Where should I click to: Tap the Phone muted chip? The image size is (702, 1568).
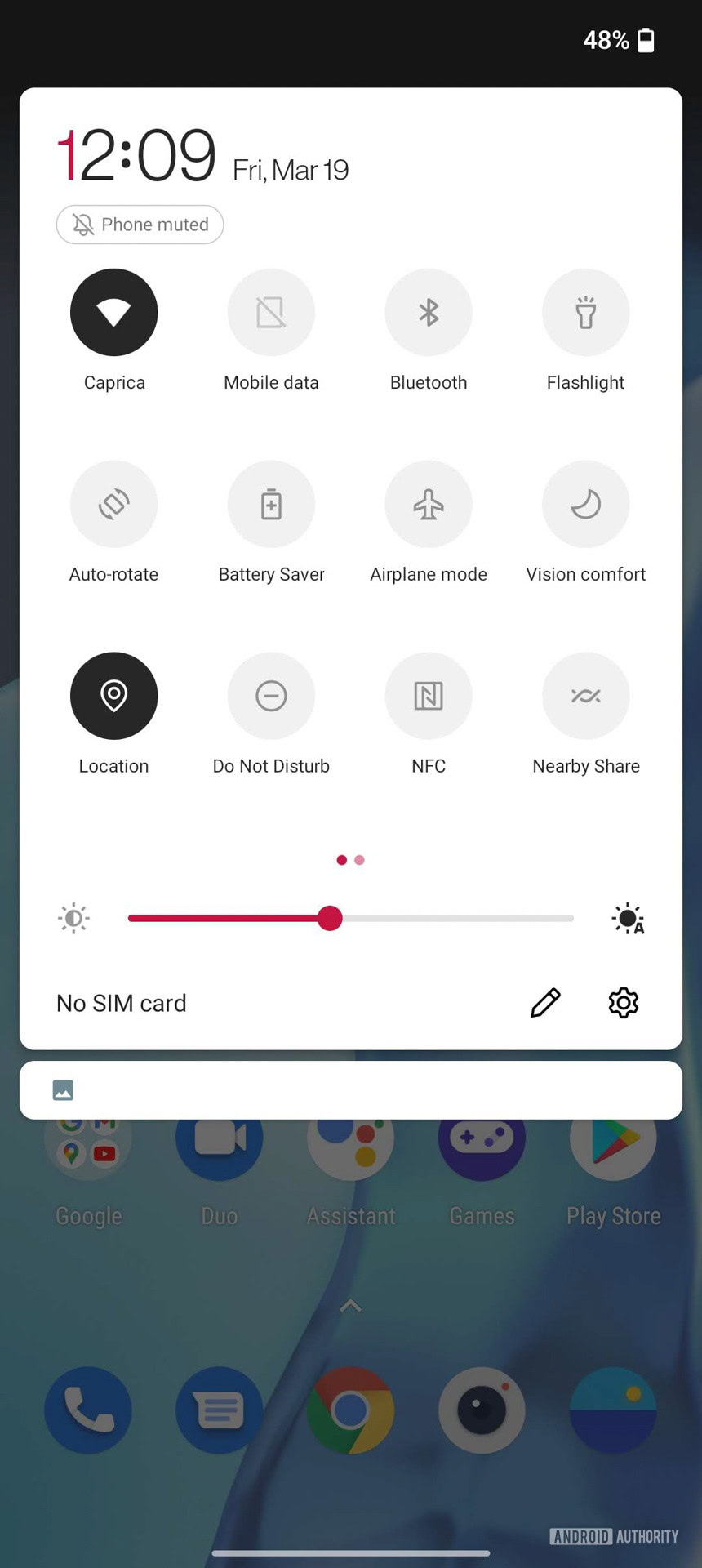point(140,225)
